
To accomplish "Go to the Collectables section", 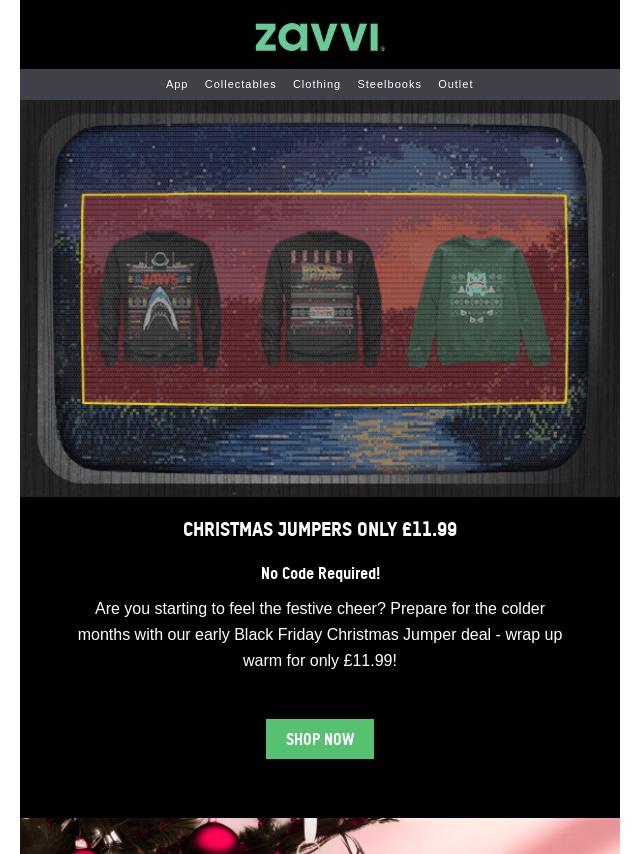I will click(x=240, y=84).
